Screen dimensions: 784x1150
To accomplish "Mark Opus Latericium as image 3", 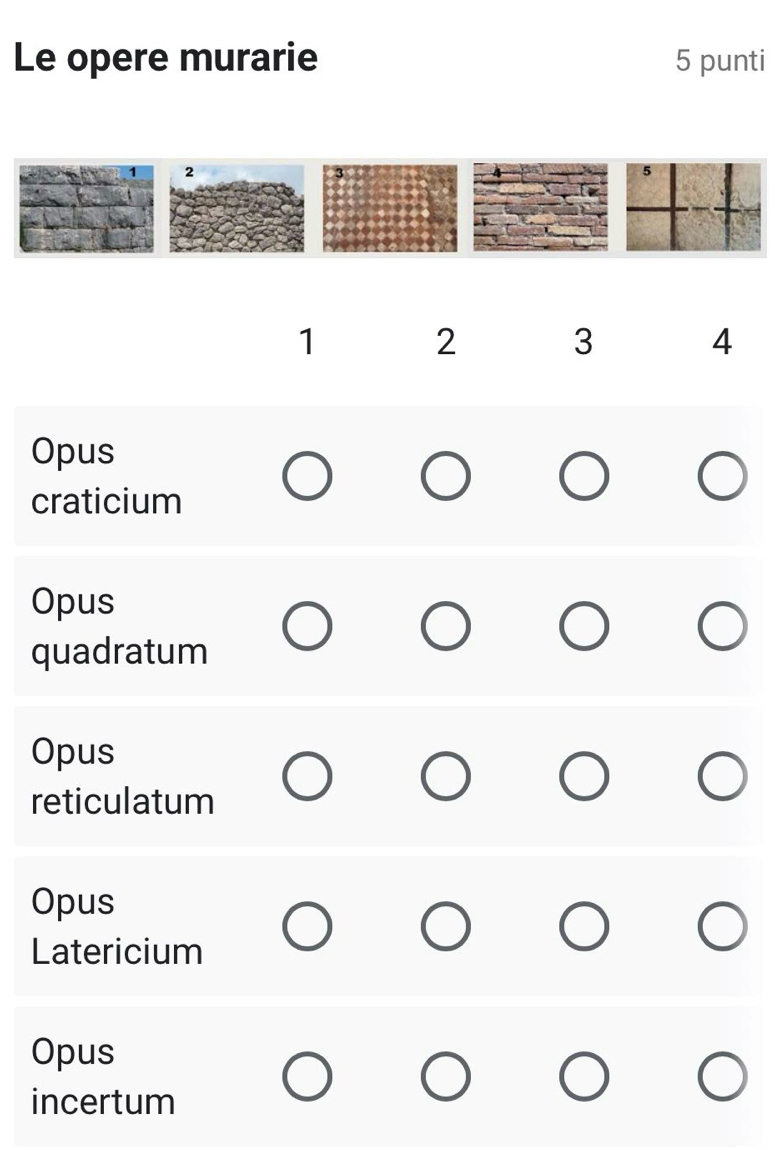I will (x=584, y=927).
